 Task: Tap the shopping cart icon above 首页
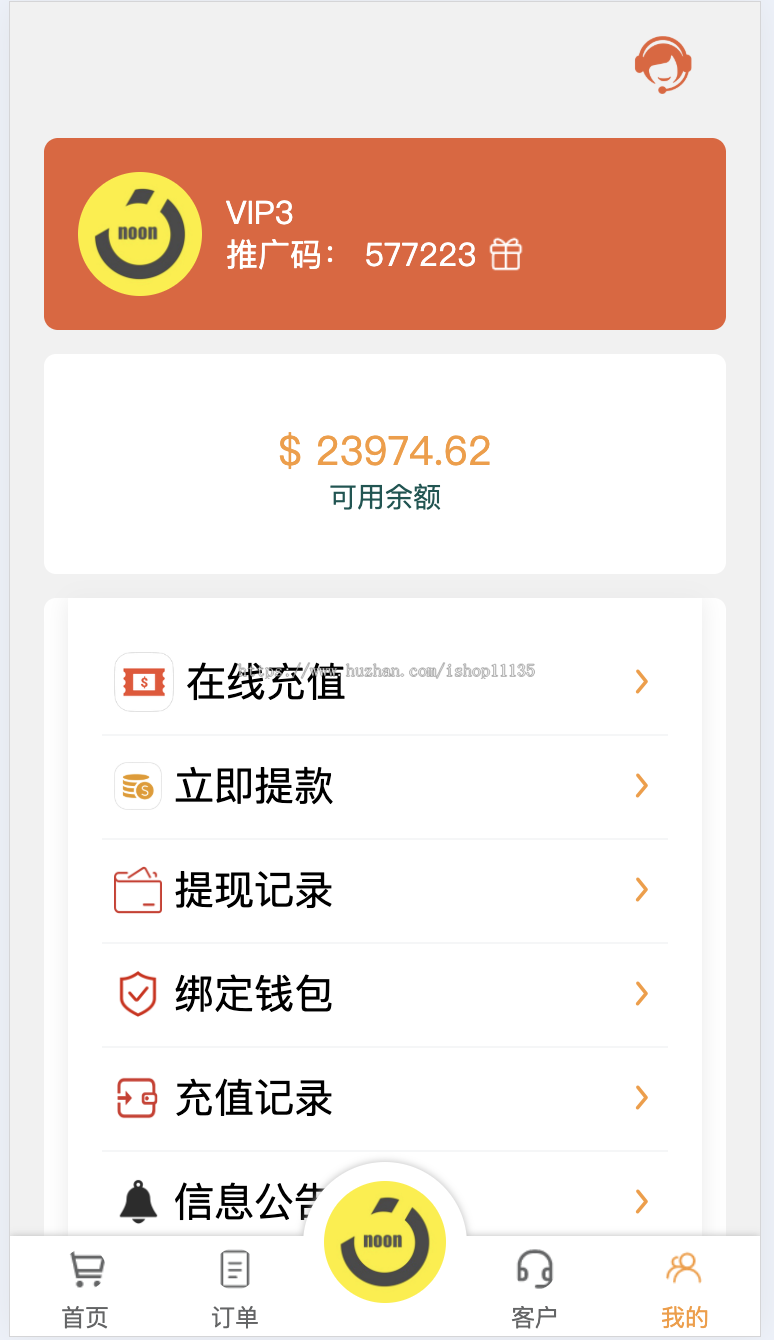[x=85, y=1268]
